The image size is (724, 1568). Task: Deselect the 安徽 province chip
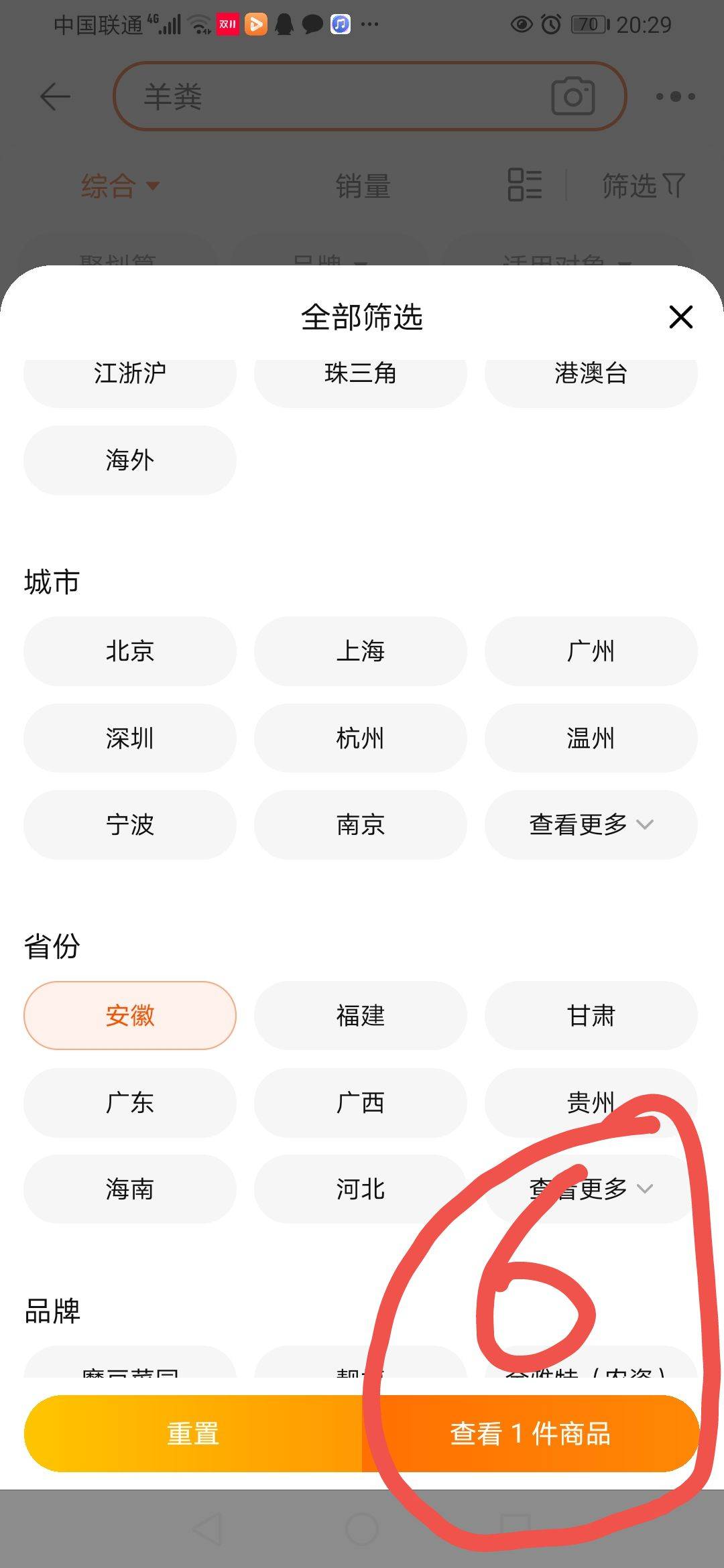130,1015
